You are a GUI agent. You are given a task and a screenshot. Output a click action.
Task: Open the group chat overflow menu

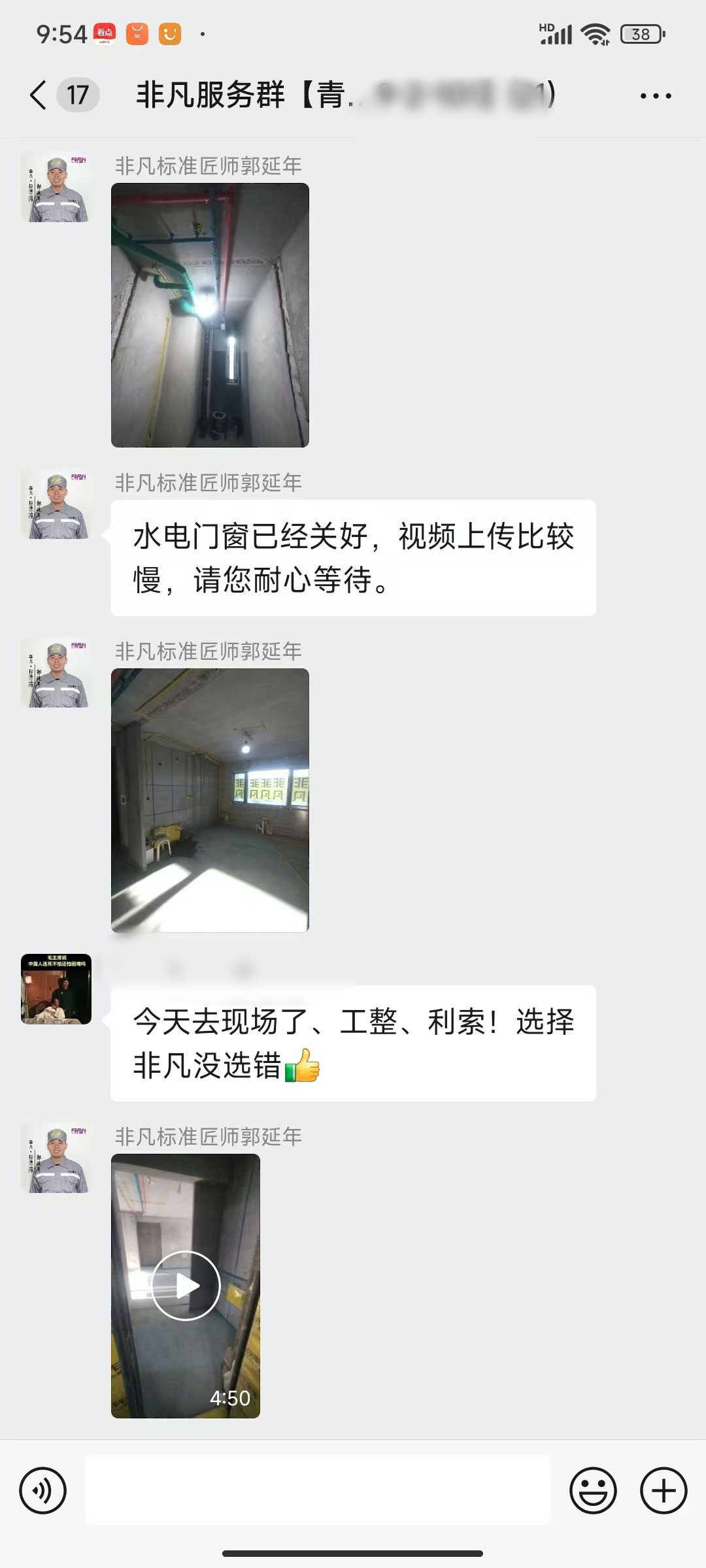click(x=655, y=96)
